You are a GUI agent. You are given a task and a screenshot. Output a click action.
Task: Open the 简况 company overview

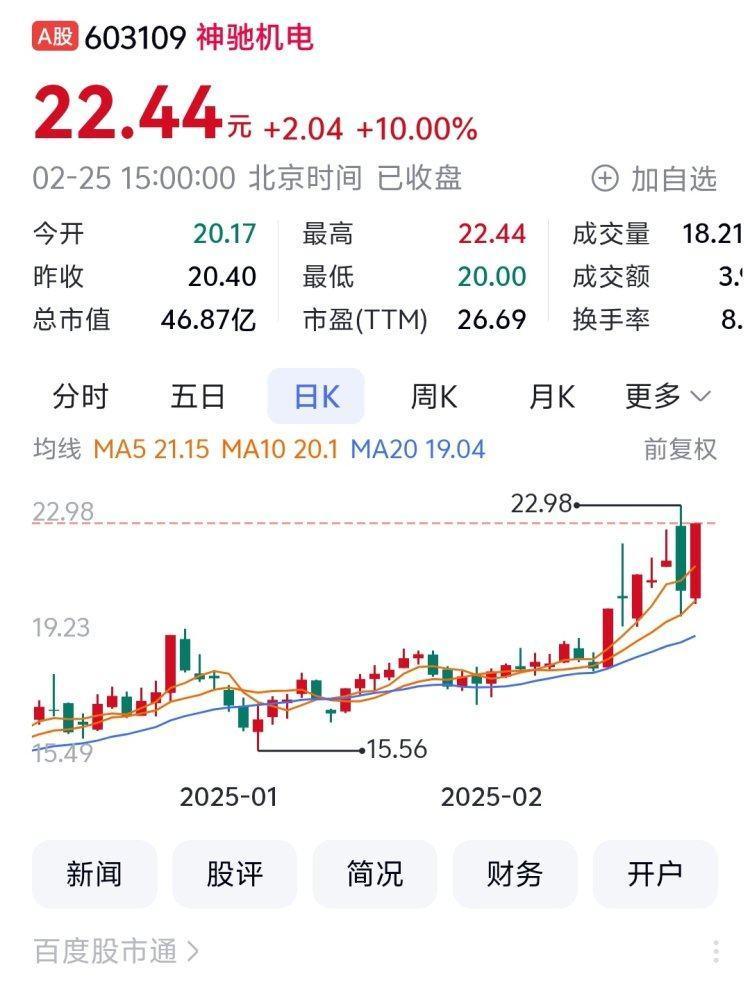(x=375, y=874)
